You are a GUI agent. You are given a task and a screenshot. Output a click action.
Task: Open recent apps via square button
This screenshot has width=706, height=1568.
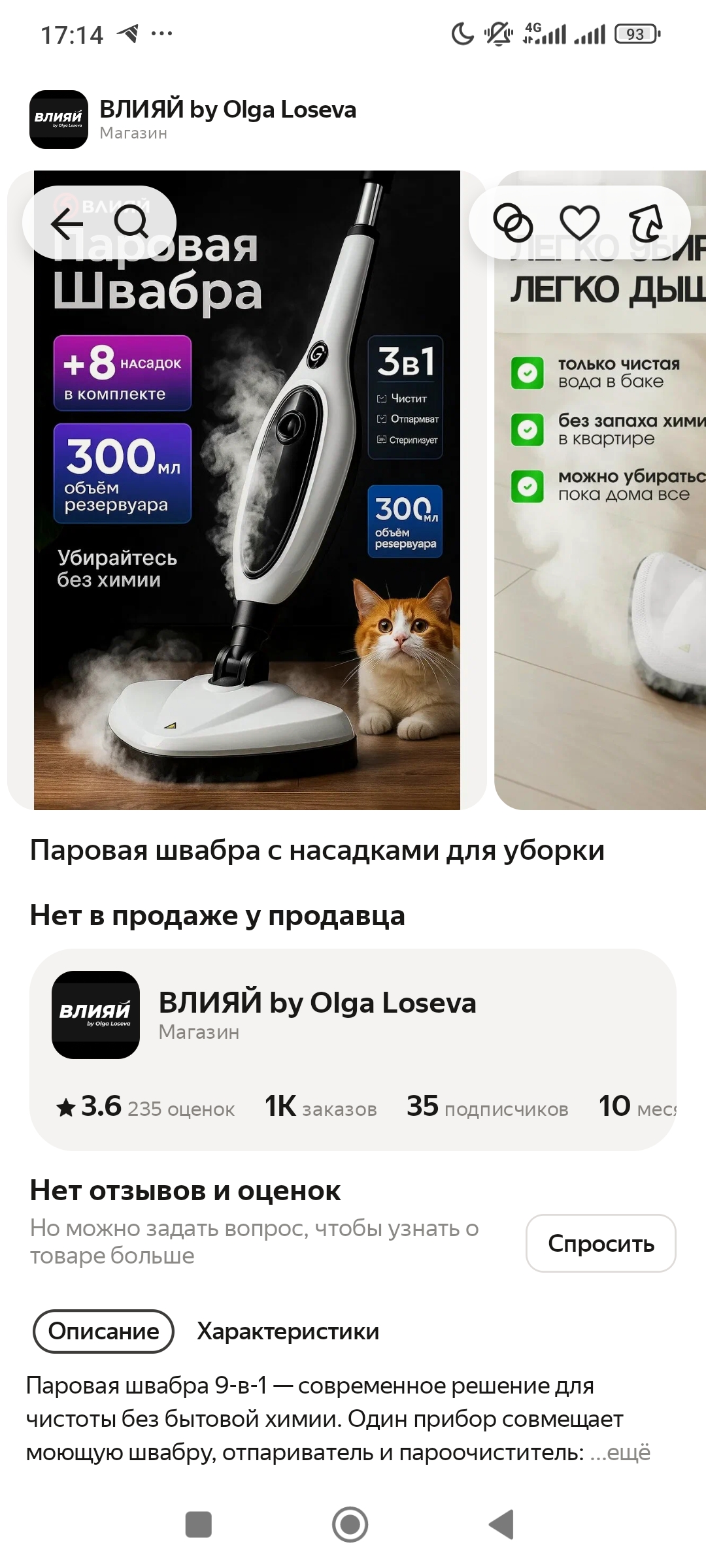(199, 1524)
